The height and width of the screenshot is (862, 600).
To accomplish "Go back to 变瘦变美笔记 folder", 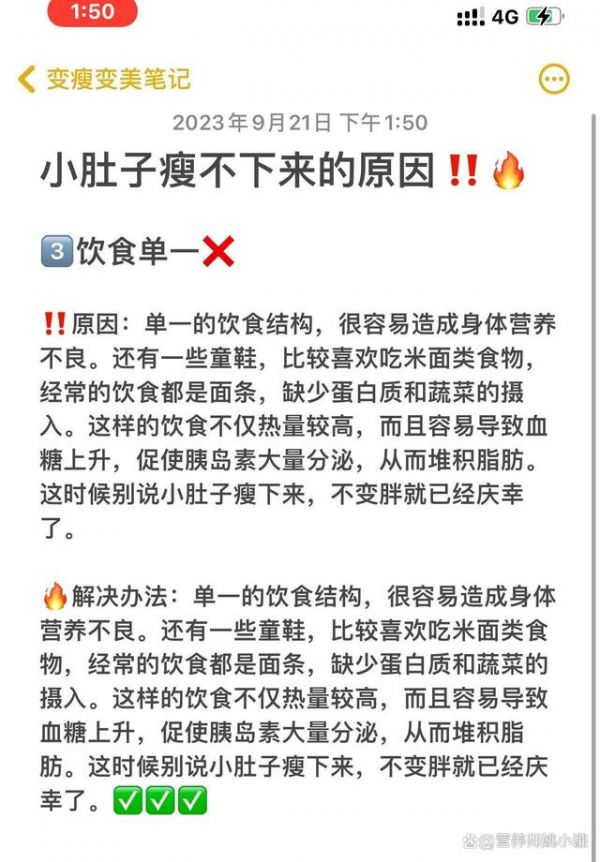I will click(x=104, y=79).
